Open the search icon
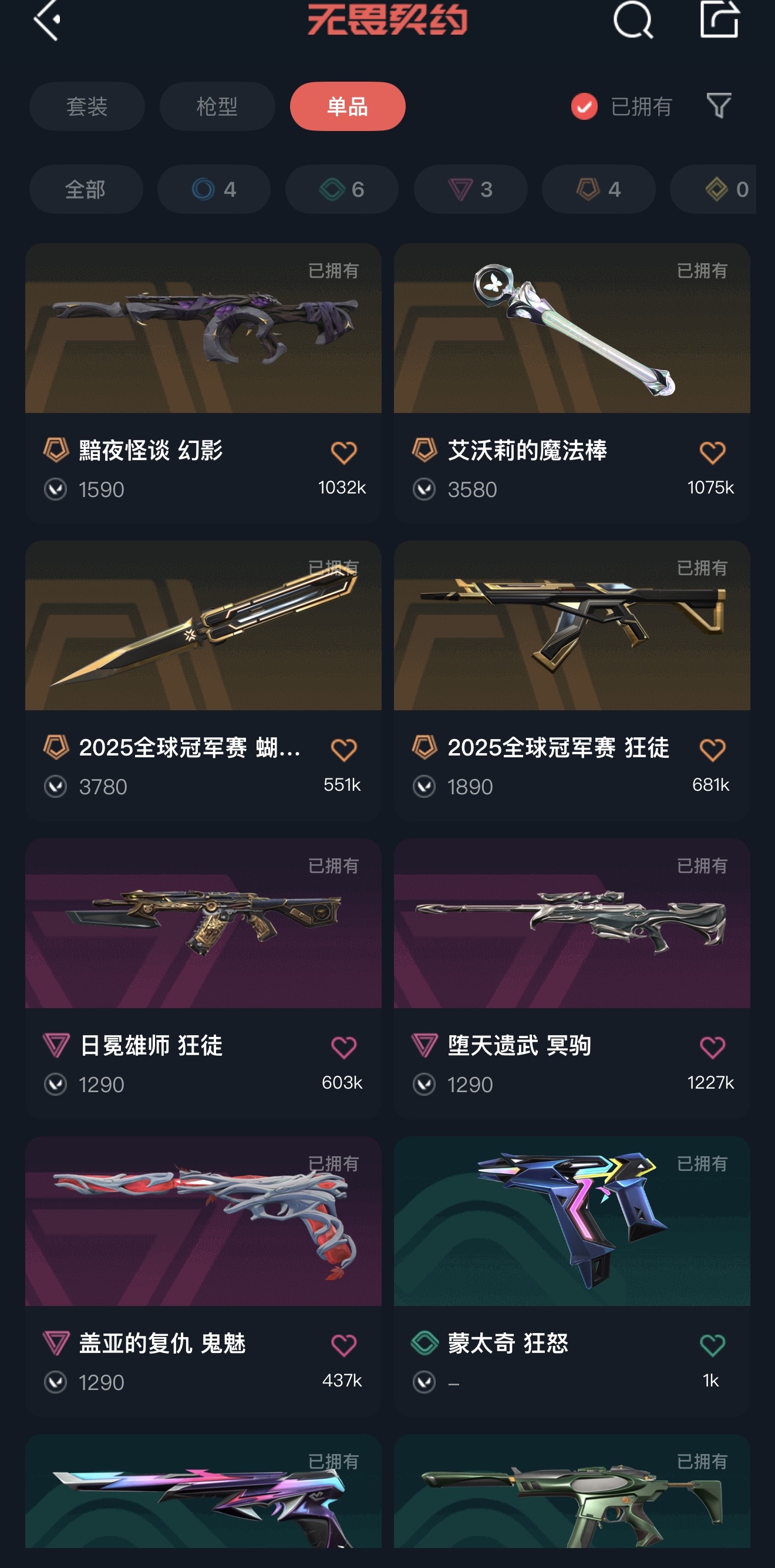 tap(633, 19)
